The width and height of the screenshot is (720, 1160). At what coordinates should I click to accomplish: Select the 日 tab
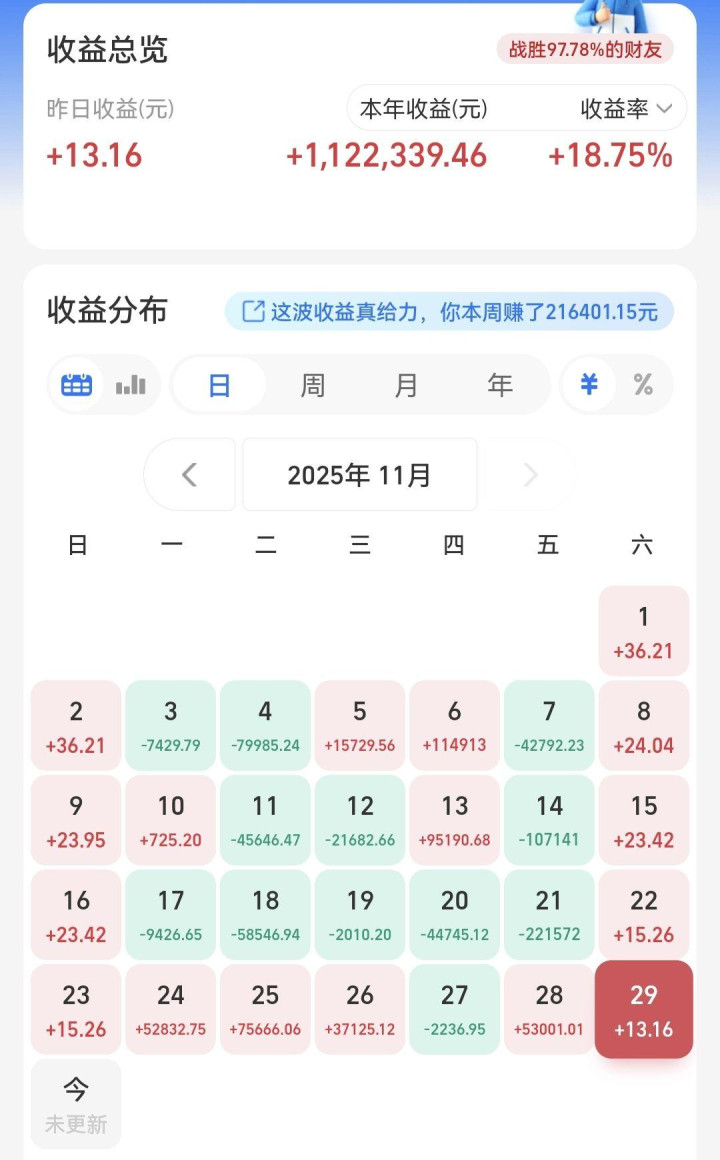point(219,385)
